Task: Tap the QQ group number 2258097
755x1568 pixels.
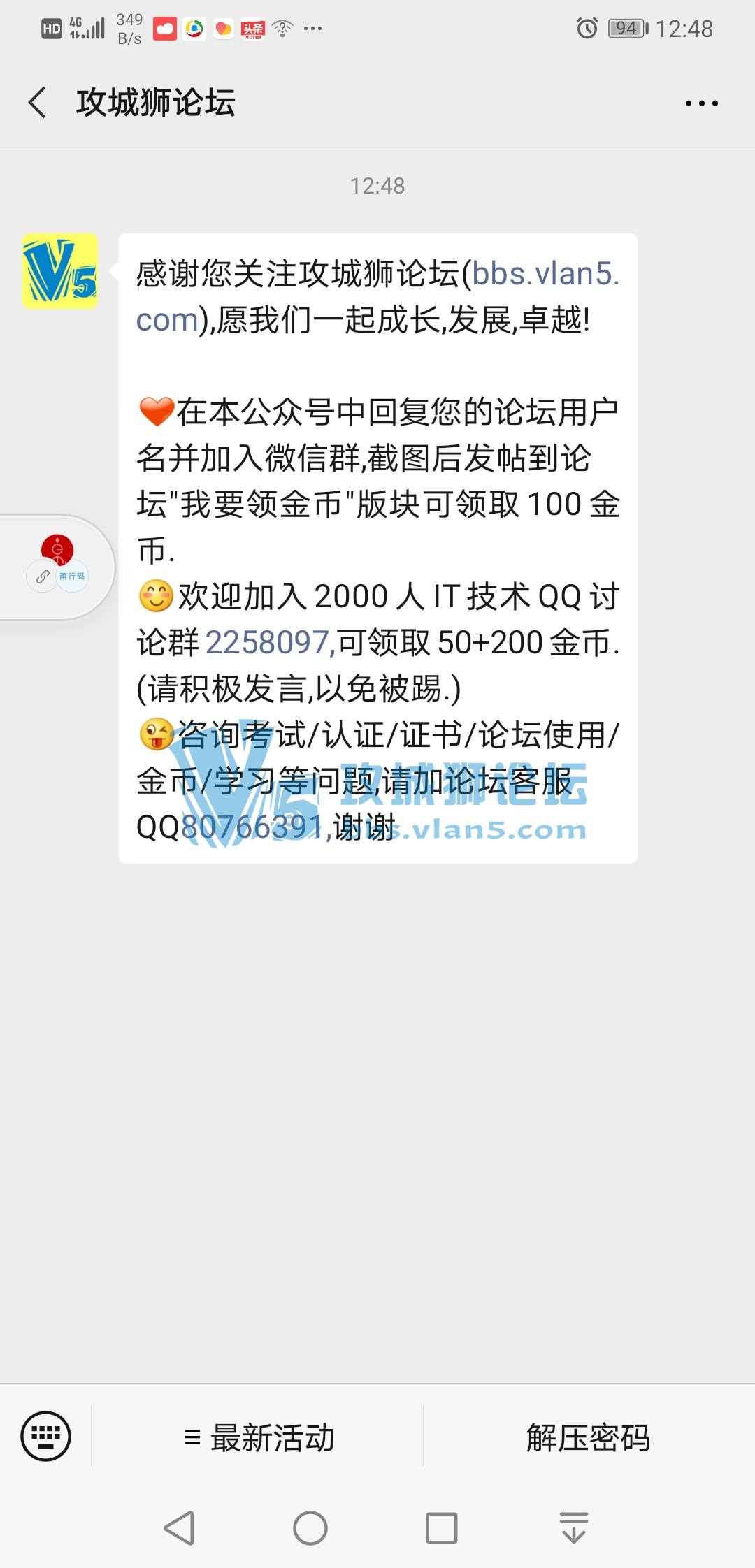Action: (268, 642)
